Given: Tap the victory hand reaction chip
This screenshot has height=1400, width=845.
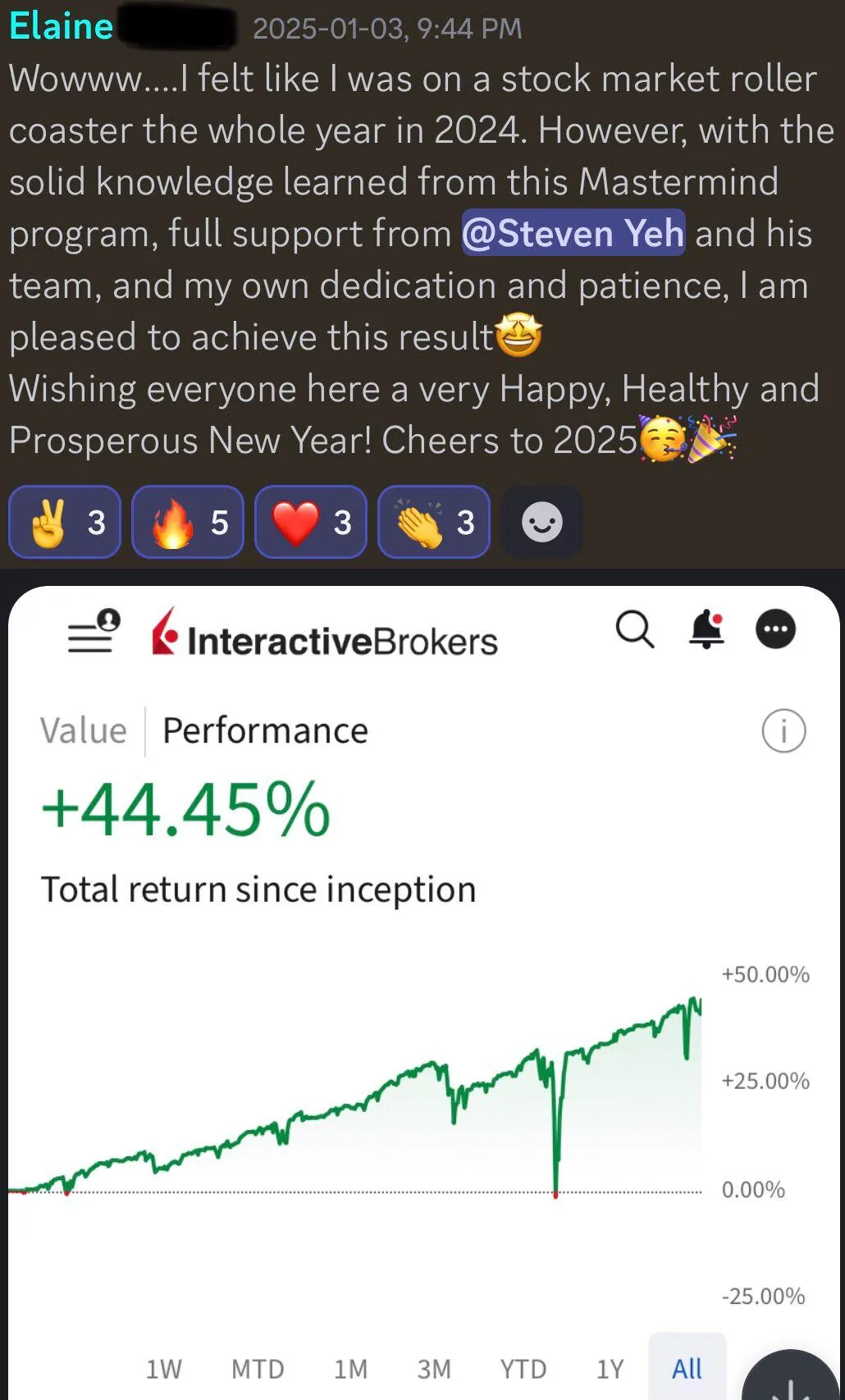Looking at the screenshot, I should pos(65,522).
